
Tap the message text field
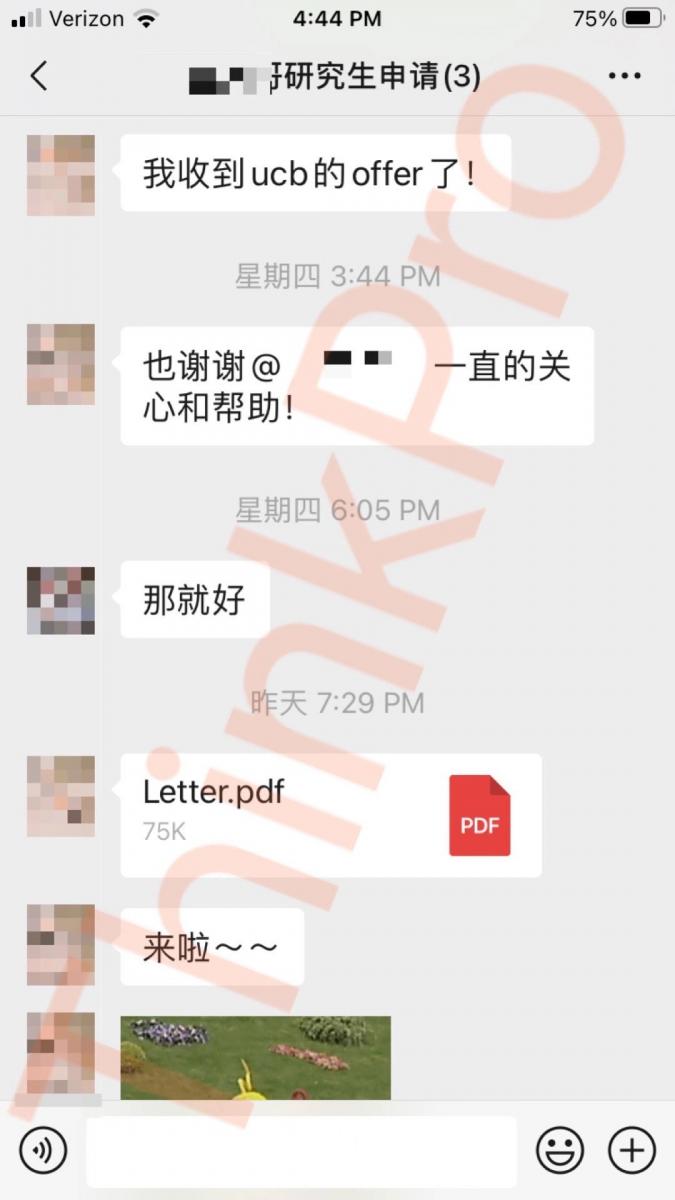(300, 1150)
